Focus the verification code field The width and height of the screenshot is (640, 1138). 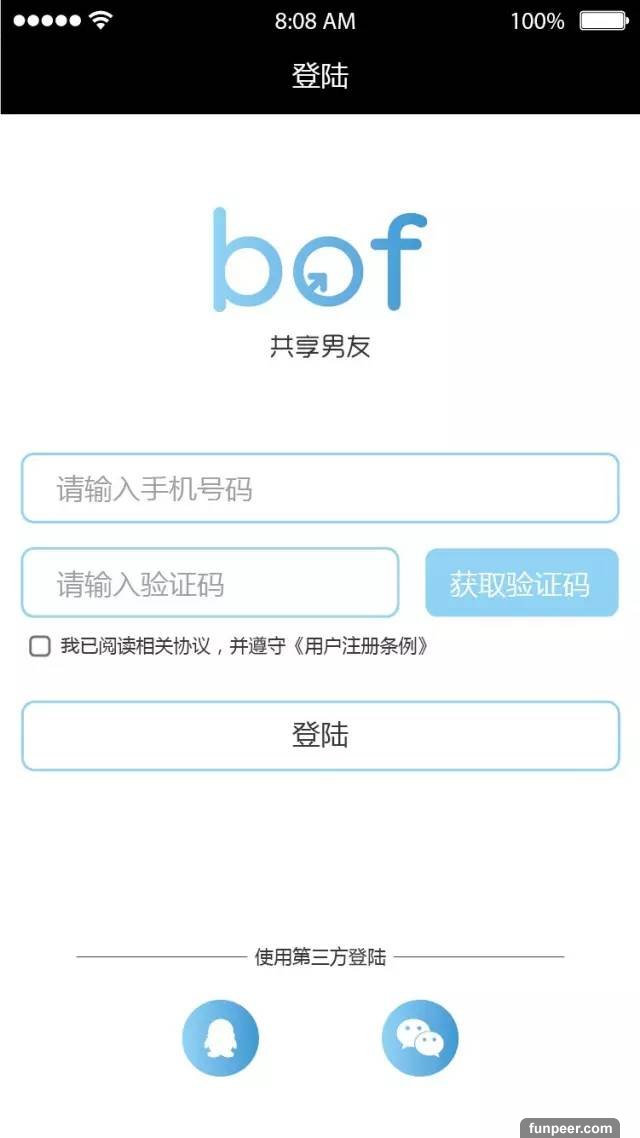[x=210, y=583]
